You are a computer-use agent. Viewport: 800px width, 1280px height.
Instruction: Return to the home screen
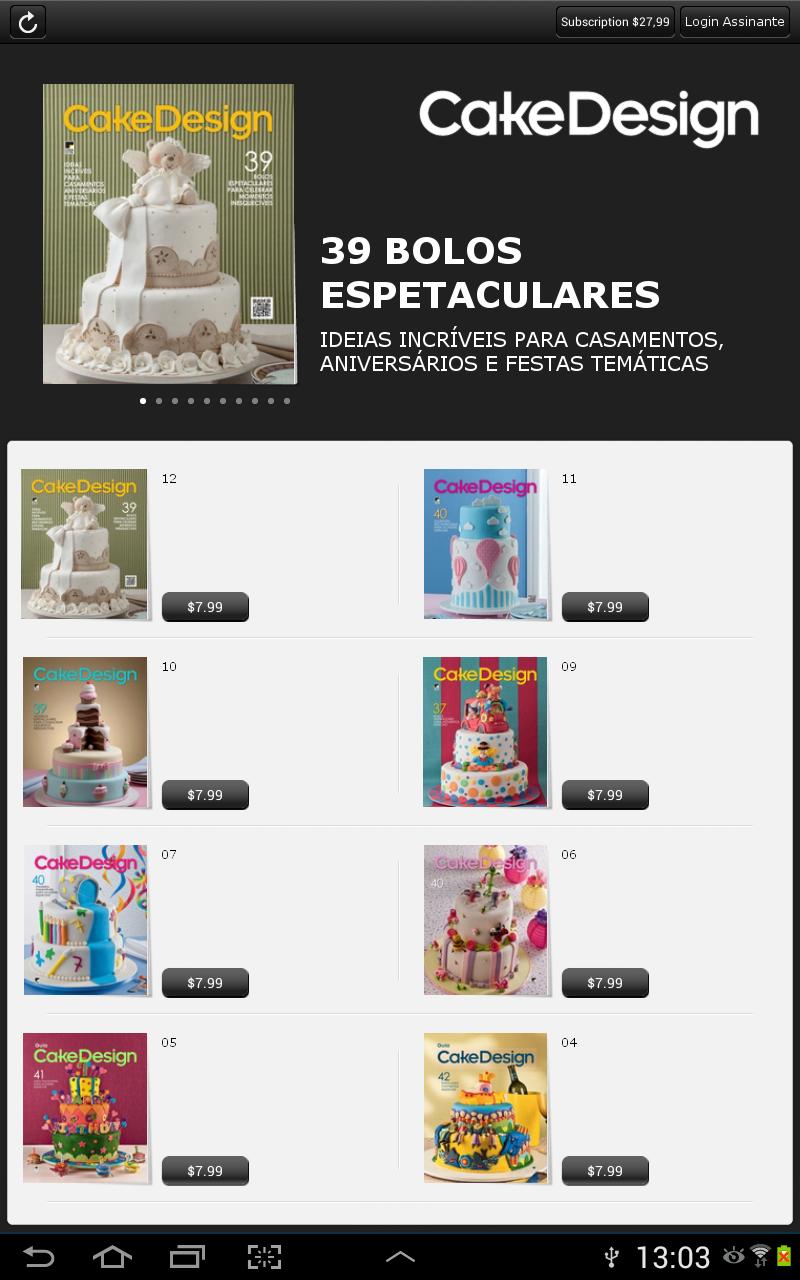(112, 1257)
